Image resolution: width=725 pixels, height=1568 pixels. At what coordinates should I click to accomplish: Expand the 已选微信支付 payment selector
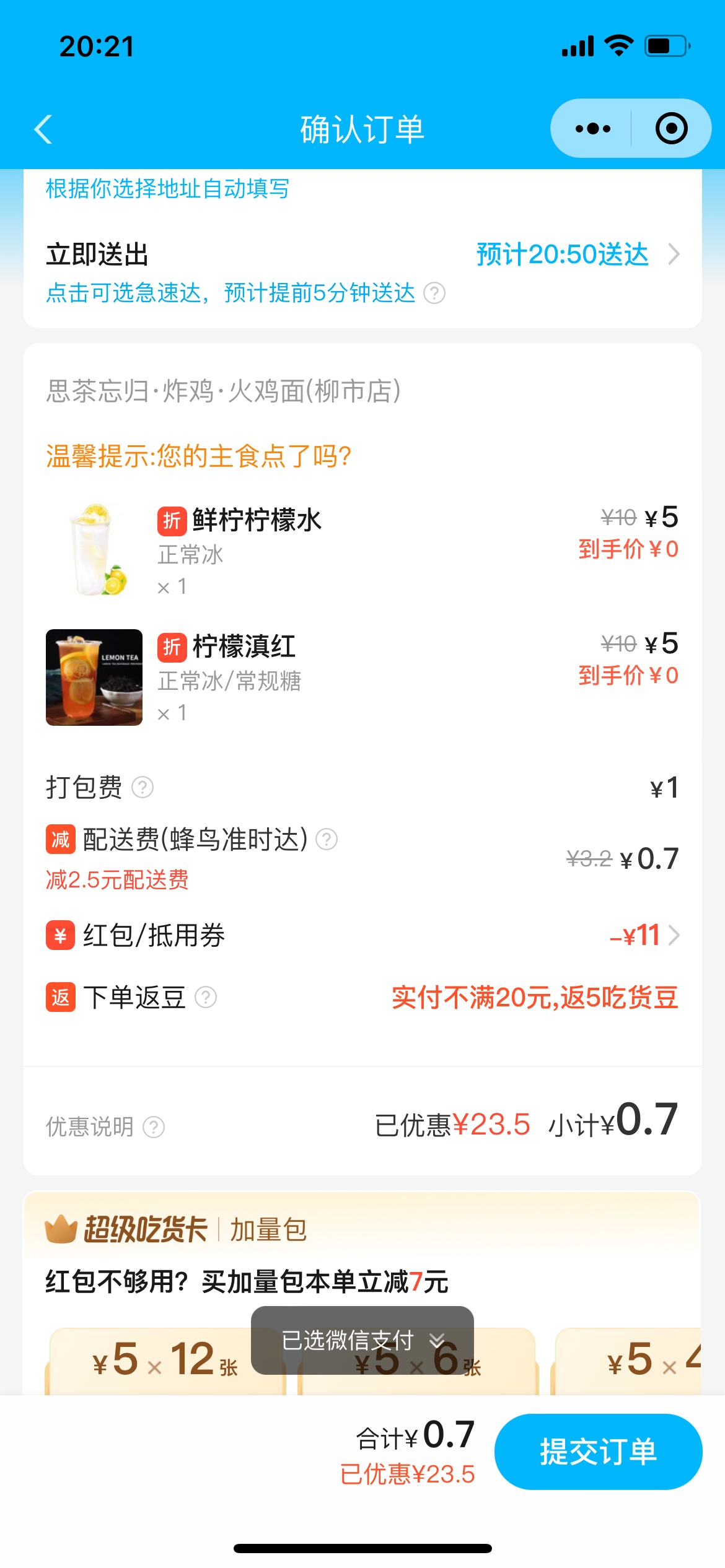tap(362, 1340)
